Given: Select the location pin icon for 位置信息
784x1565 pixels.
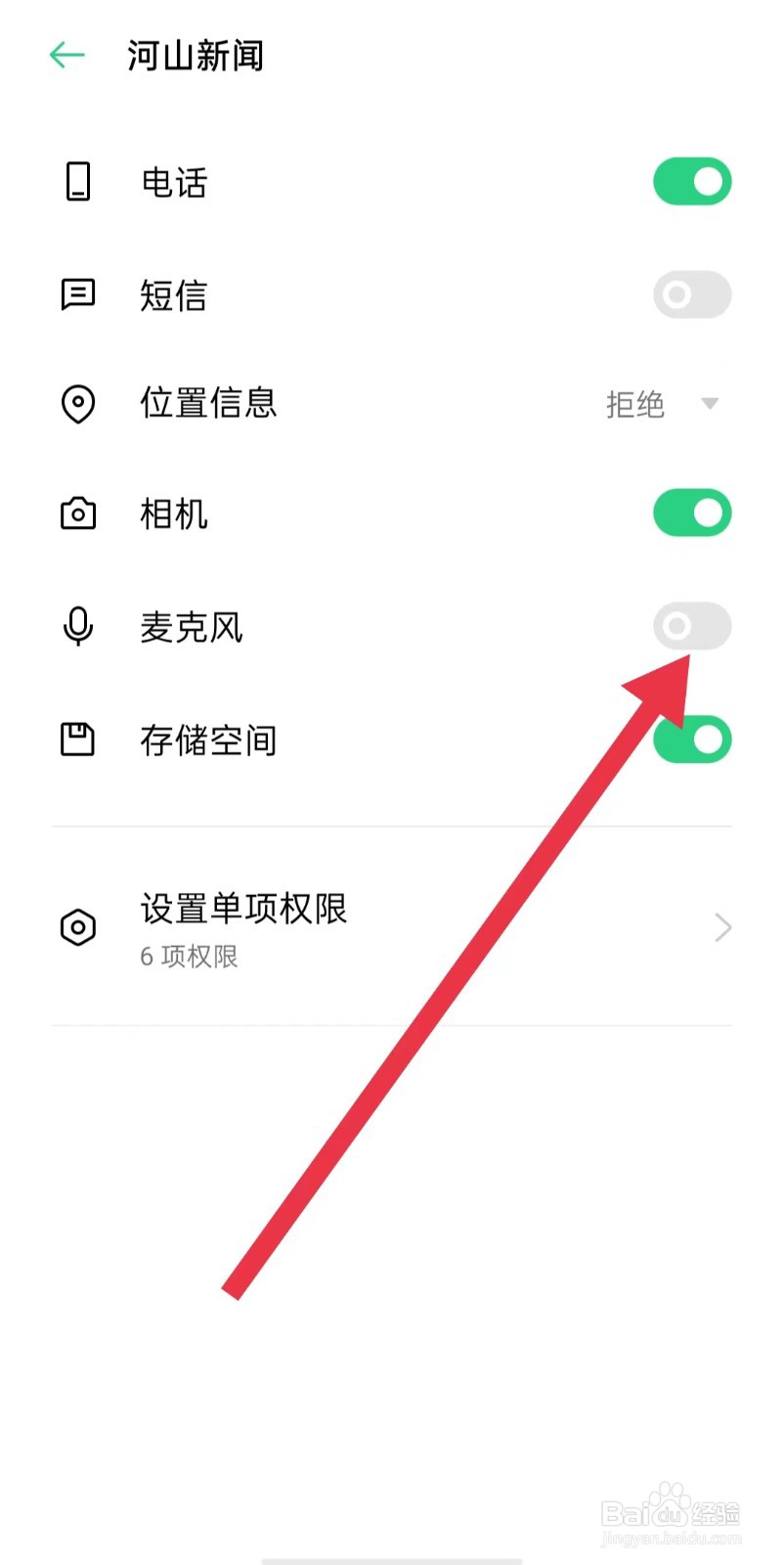Looking at the screenshot, I should point(79,403).
